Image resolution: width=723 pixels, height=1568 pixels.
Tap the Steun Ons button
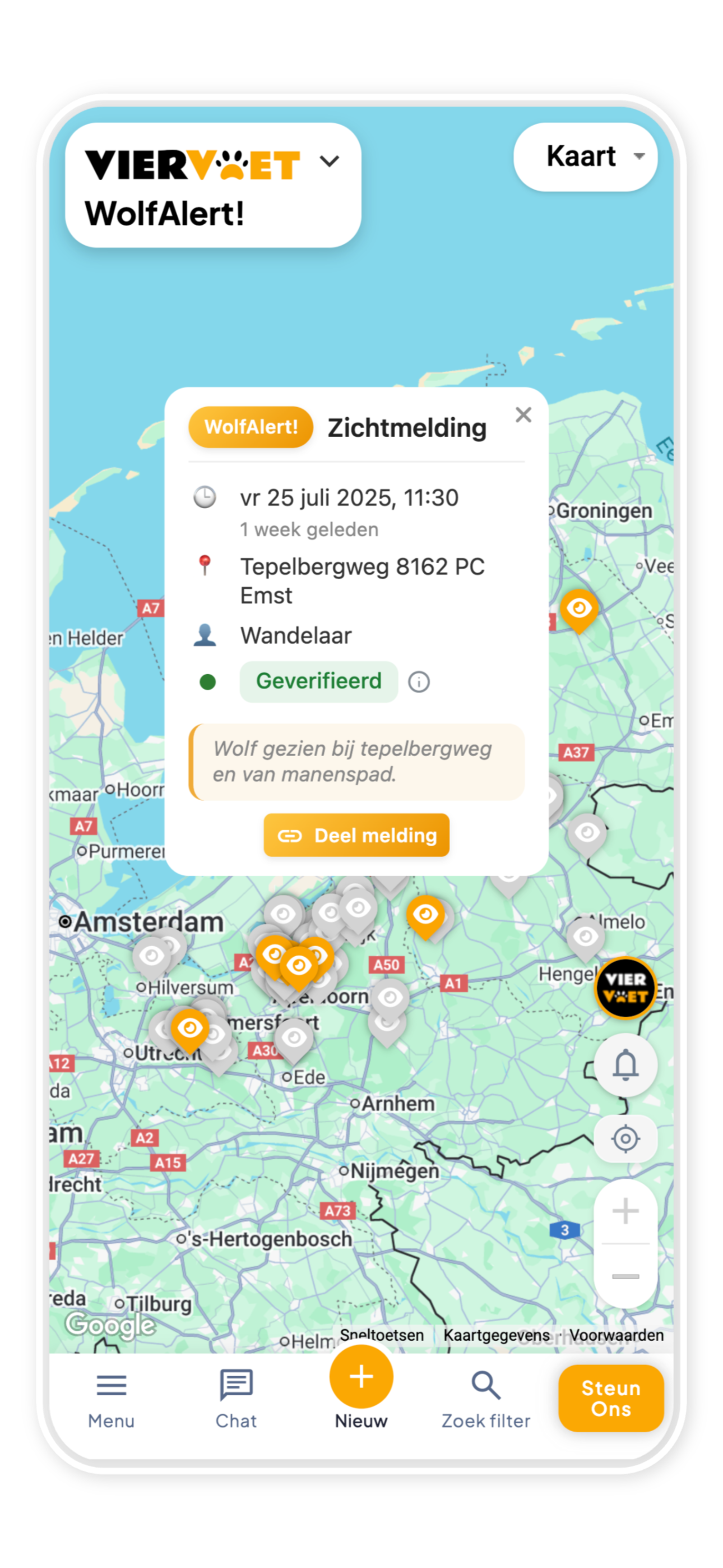tap(611, 1398)
